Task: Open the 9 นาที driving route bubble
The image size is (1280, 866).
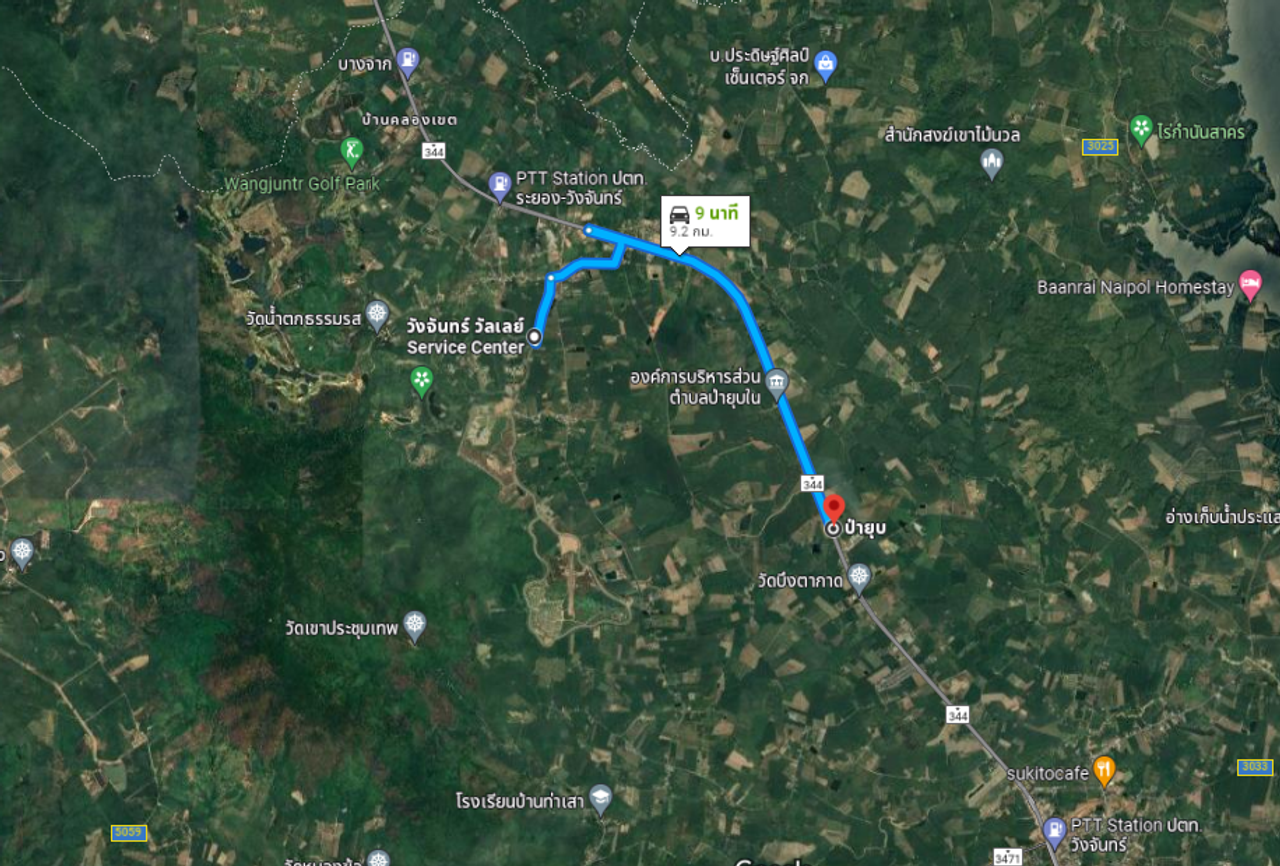Action: coord(705,220)
